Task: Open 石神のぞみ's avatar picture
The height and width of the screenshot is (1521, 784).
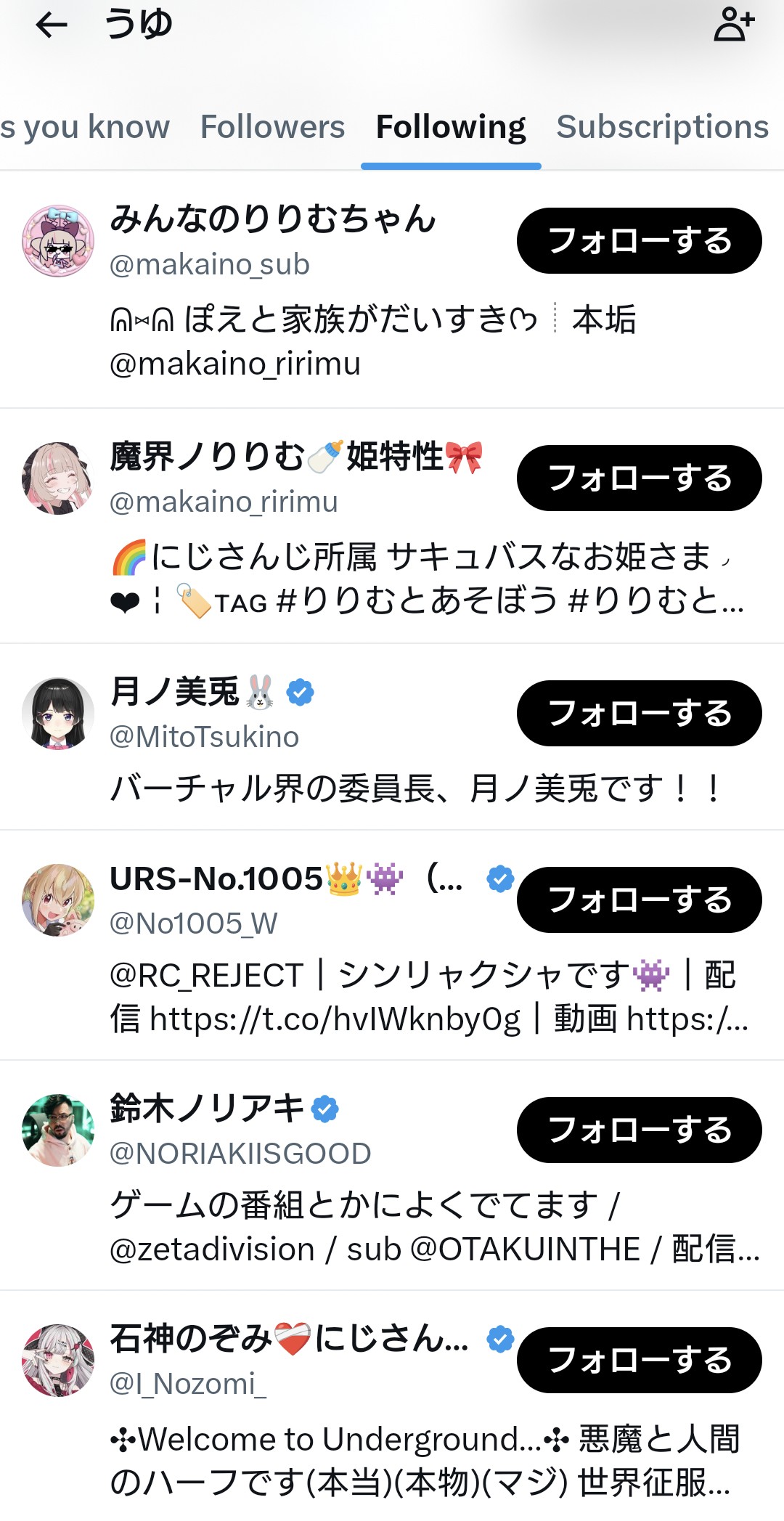Action: pyautogui.click(x=58, y=1361)
